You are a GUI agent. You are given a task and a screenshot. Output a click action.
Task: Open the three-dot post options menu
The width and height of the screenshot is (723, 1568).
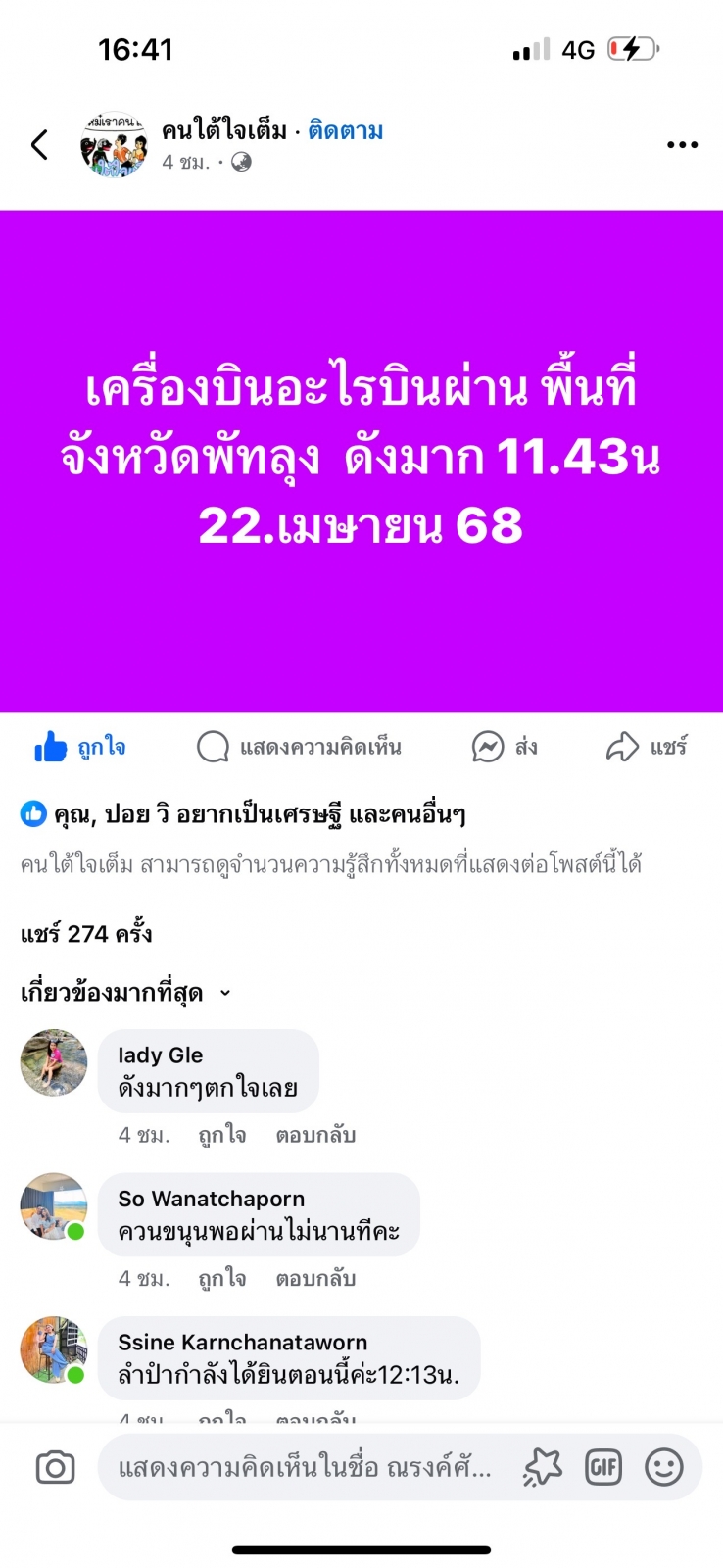(x=680, y=144)
